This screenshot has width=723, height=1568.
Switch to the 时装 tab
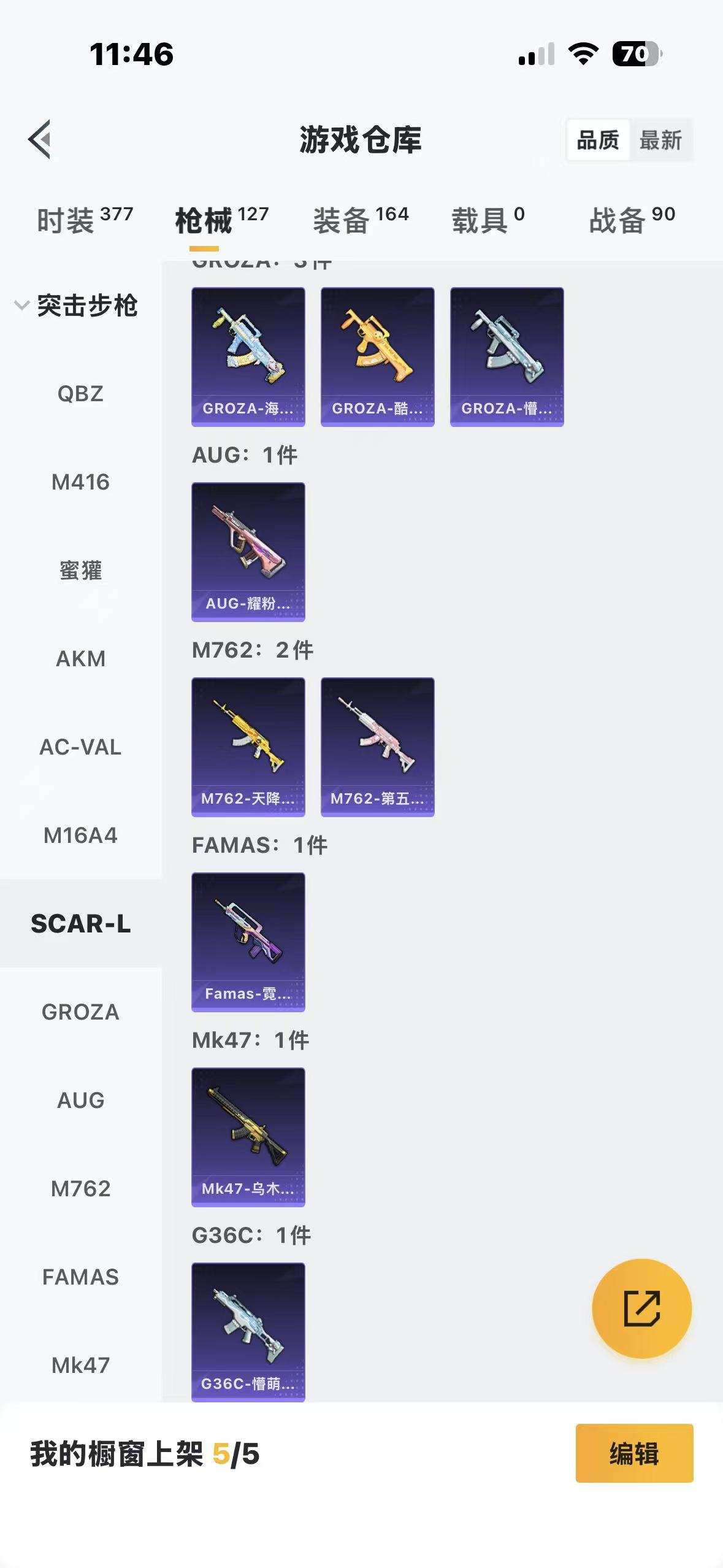85,220
